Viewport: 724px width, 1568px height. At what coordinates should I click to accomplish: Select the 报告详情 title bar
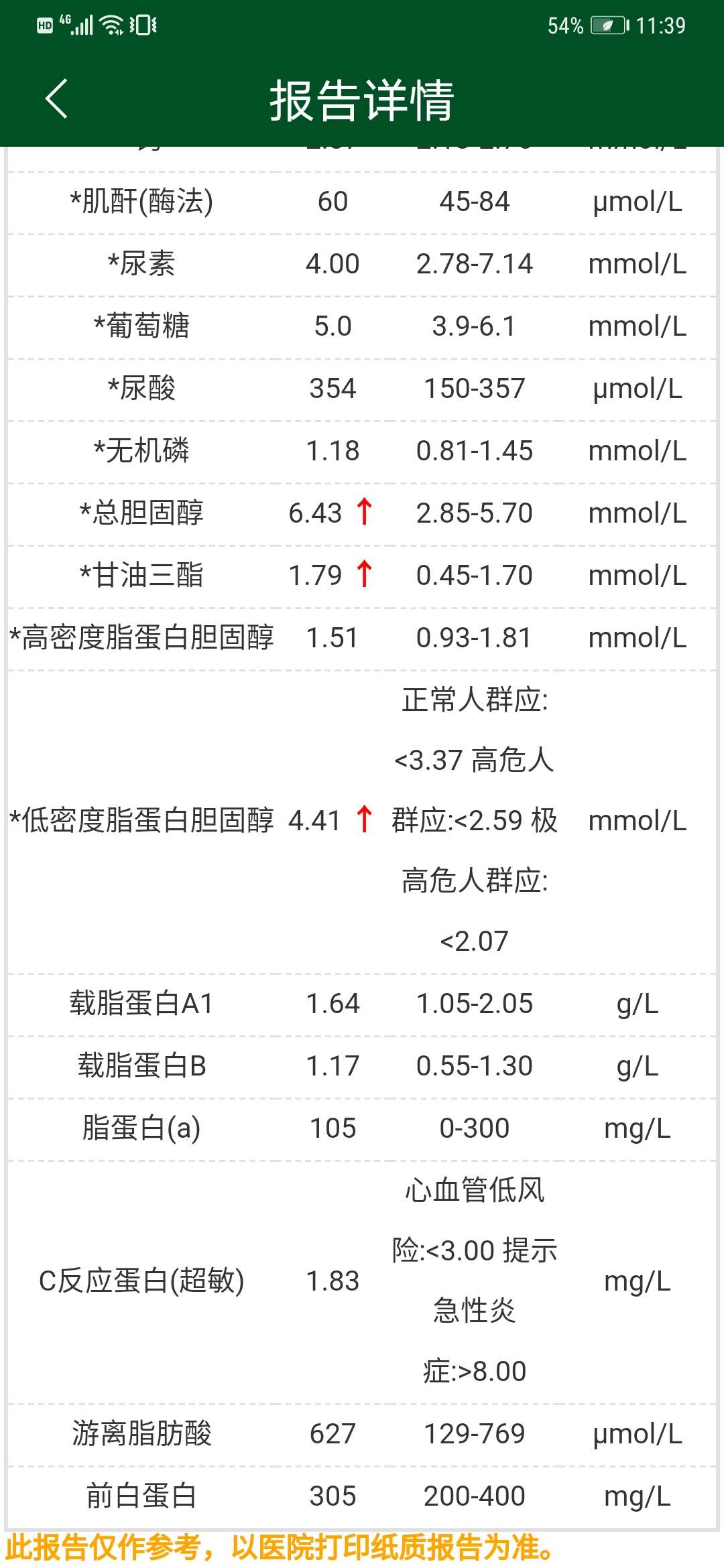click(x=362, y=101)
